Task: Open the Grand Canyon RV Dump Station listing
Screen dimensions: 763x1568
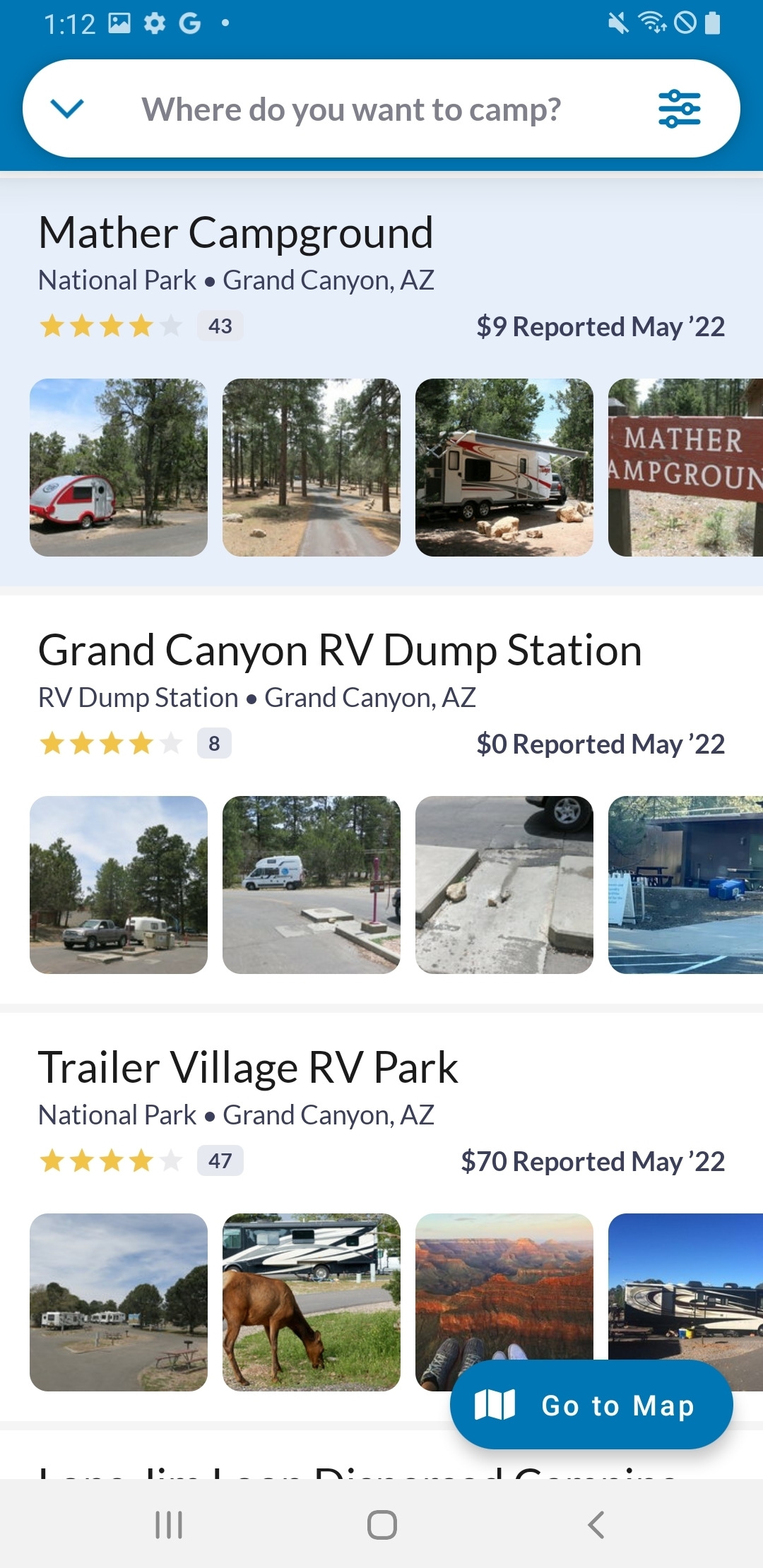Action: tap(339, 651)
